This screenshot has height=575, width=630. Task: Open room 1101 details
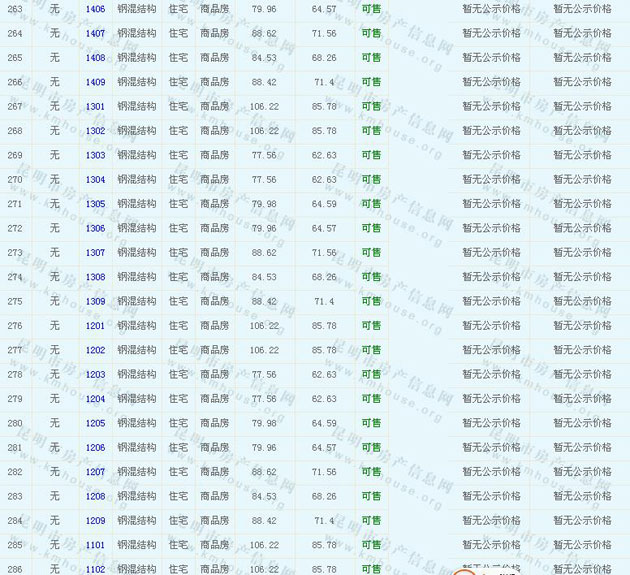(x=95, y=545)
